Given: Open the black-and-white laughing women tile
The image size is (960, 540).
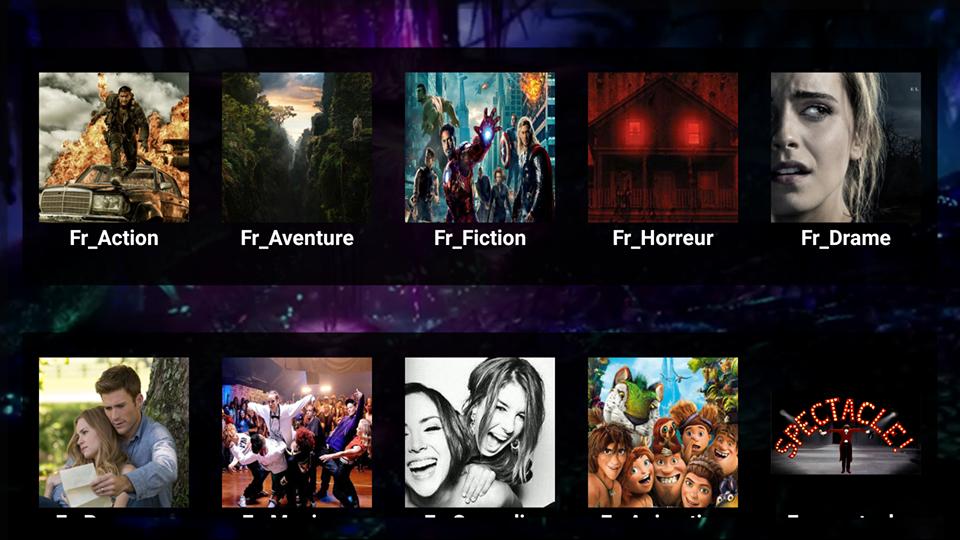Looking at the screenshot, I should 480,432.
